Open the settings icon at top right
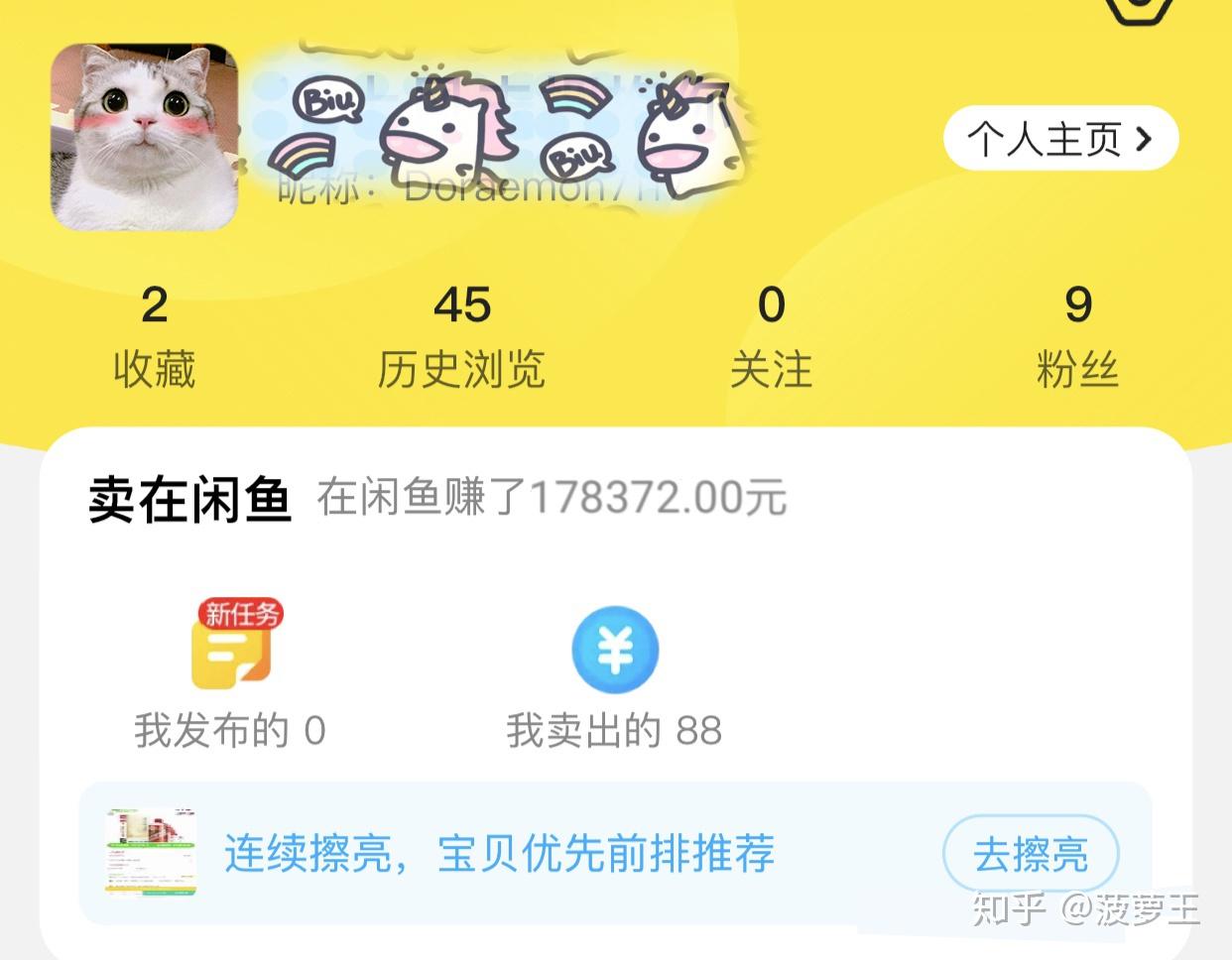 point(1139,8)
